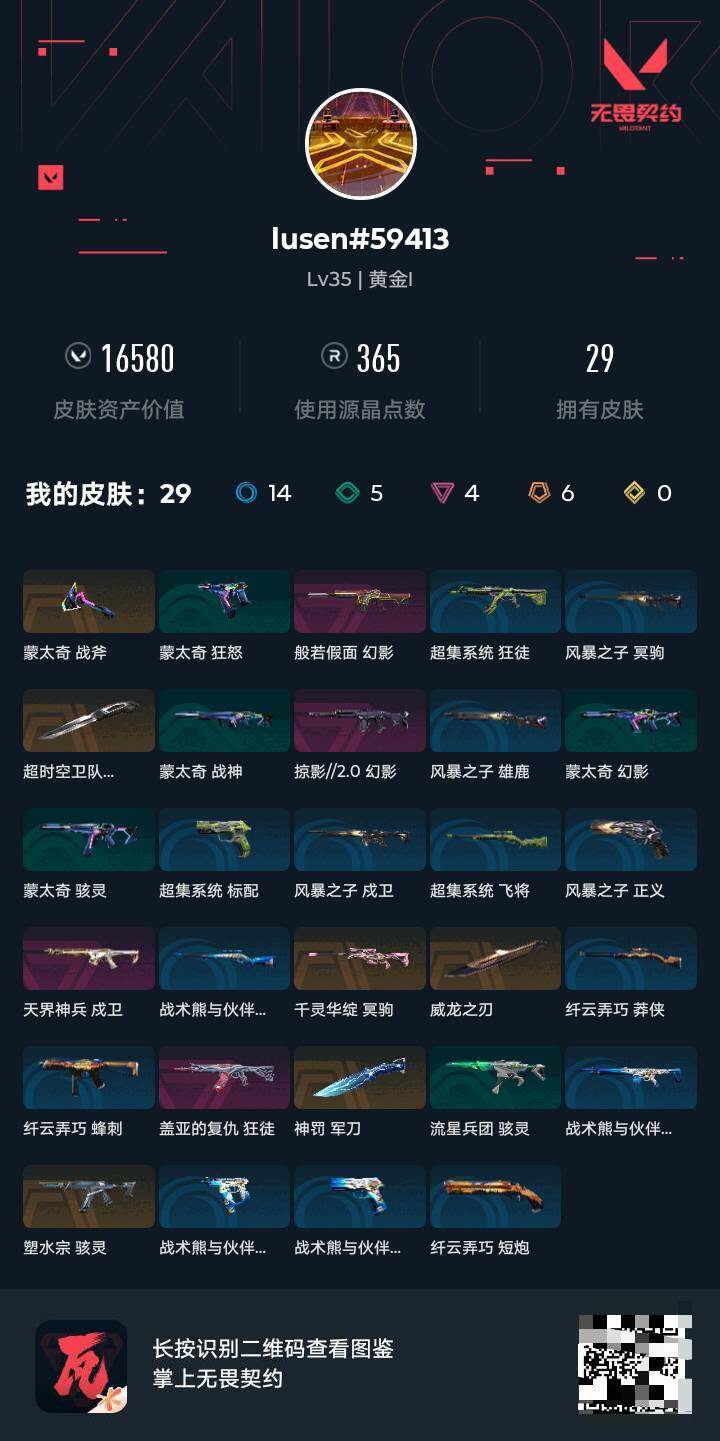720x1441 pixels.
Task: Click the Radianite points icon beside 365
Action: click(x=333, y=357)
